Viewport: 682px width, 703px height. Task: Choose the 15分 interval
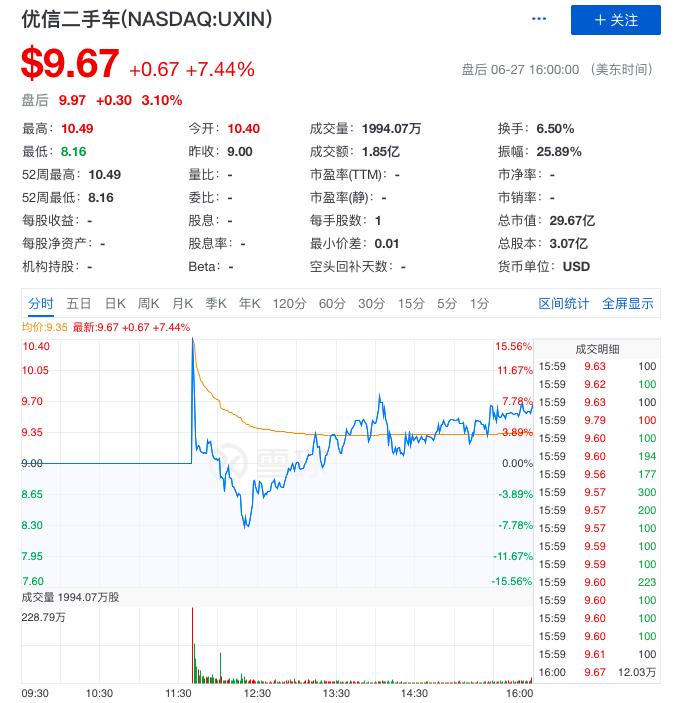[x=411, y=303]
